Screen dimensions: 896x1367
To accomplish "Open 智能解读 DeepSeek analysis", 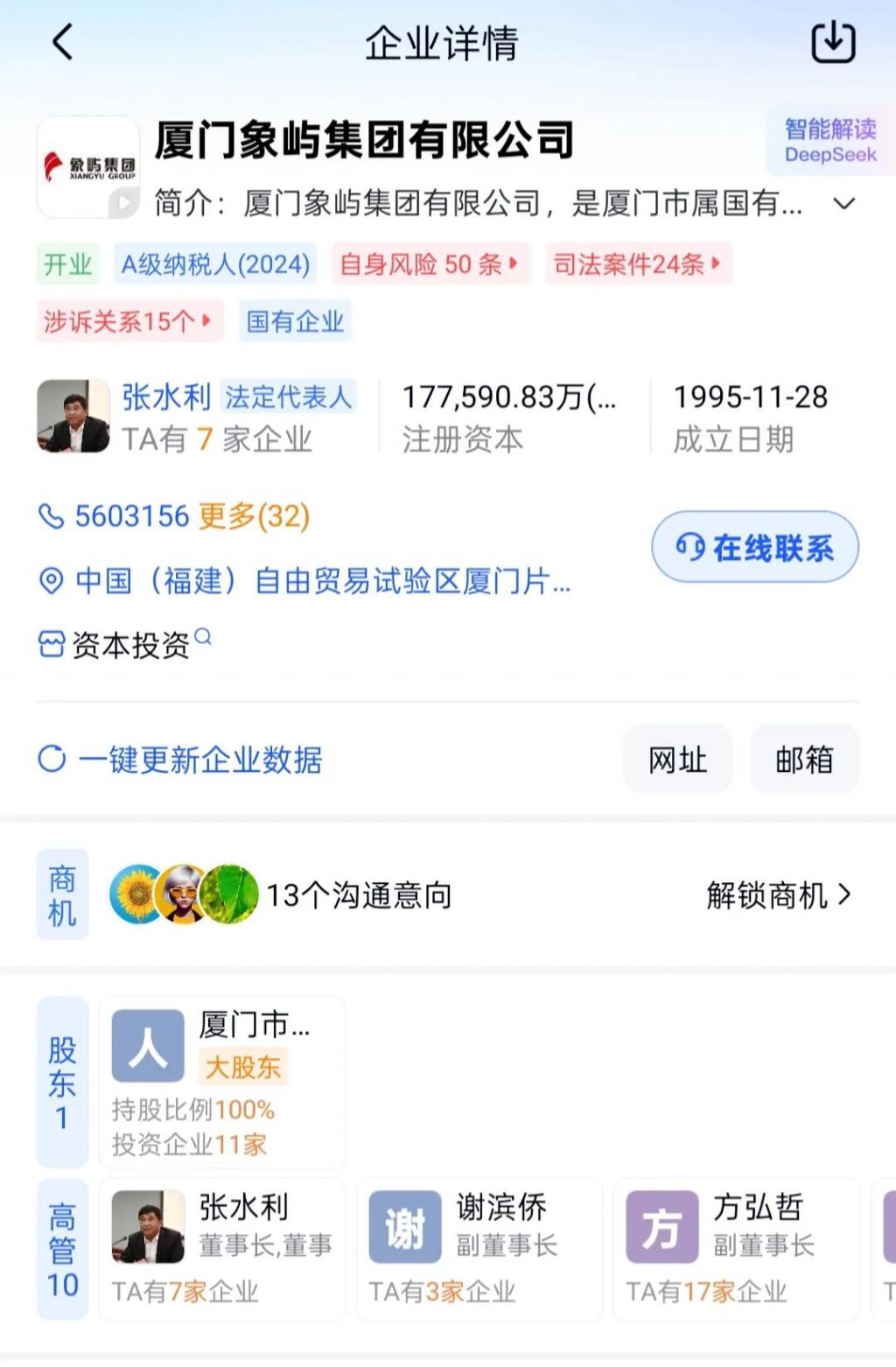I will pos(829,141).
